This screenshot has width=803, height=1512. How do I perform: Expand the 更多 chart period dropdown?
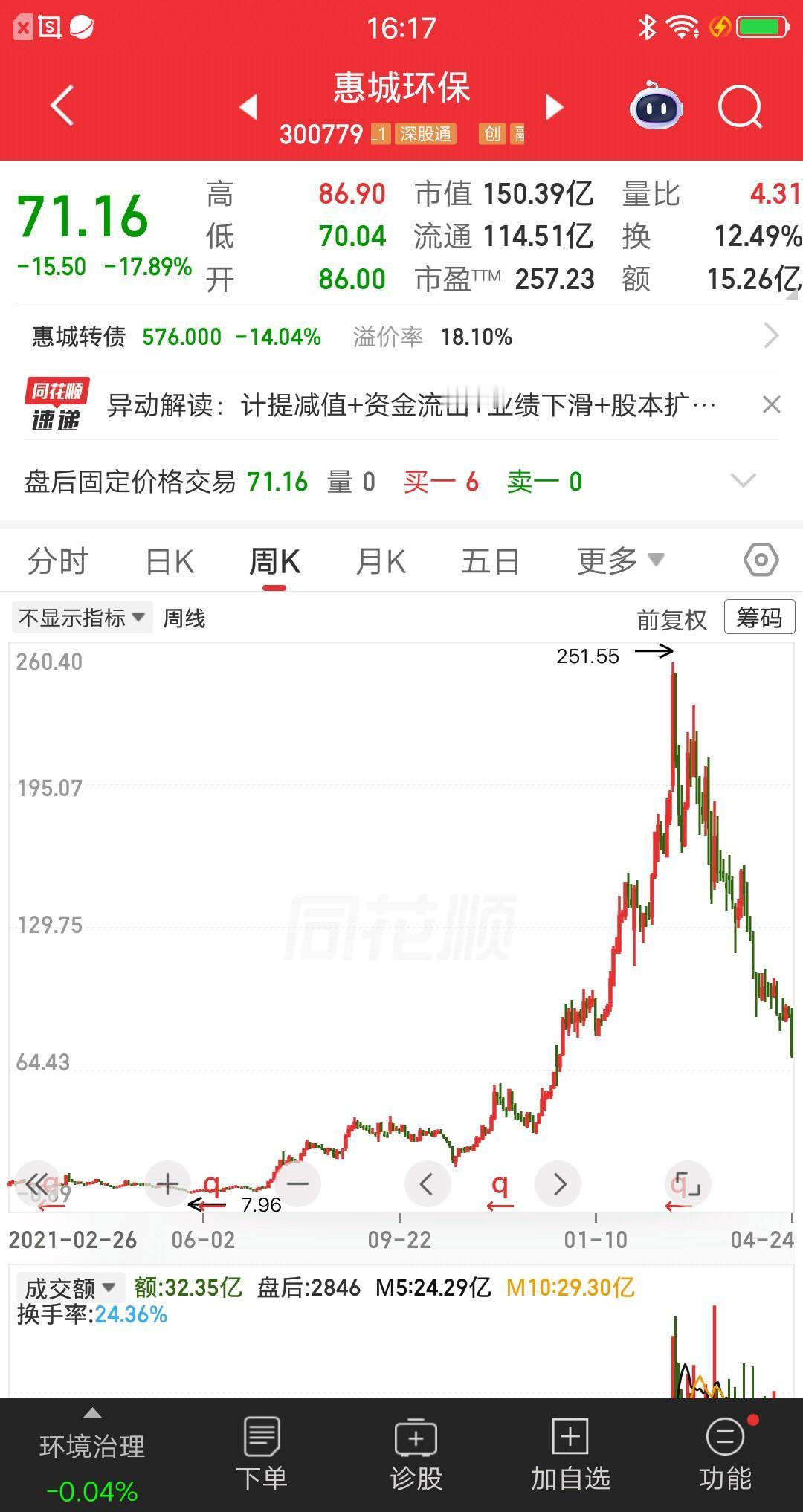coord(620,560)
